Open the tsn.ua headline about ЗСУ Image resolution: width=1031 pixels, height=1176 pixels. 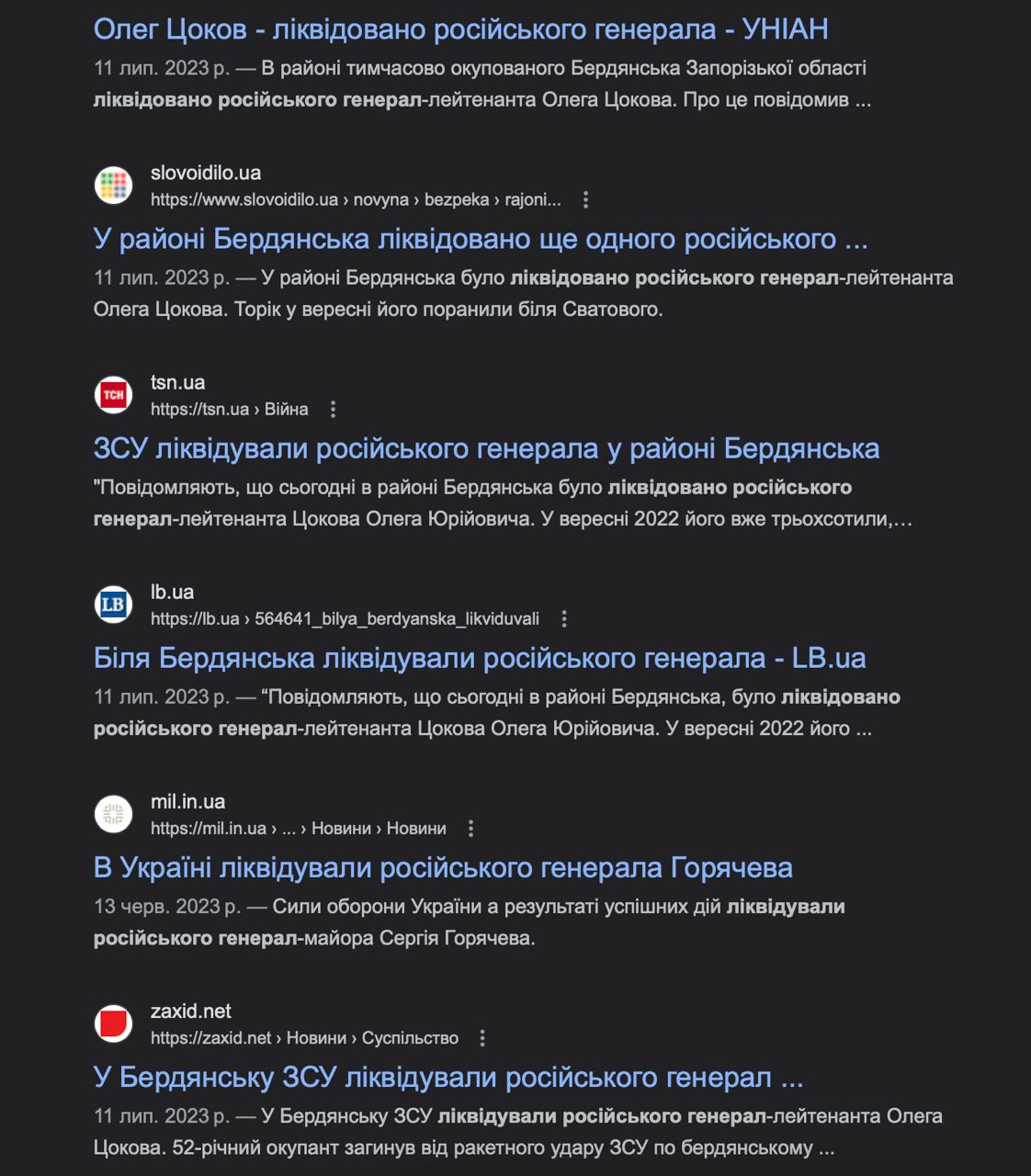tap(486, 448)
